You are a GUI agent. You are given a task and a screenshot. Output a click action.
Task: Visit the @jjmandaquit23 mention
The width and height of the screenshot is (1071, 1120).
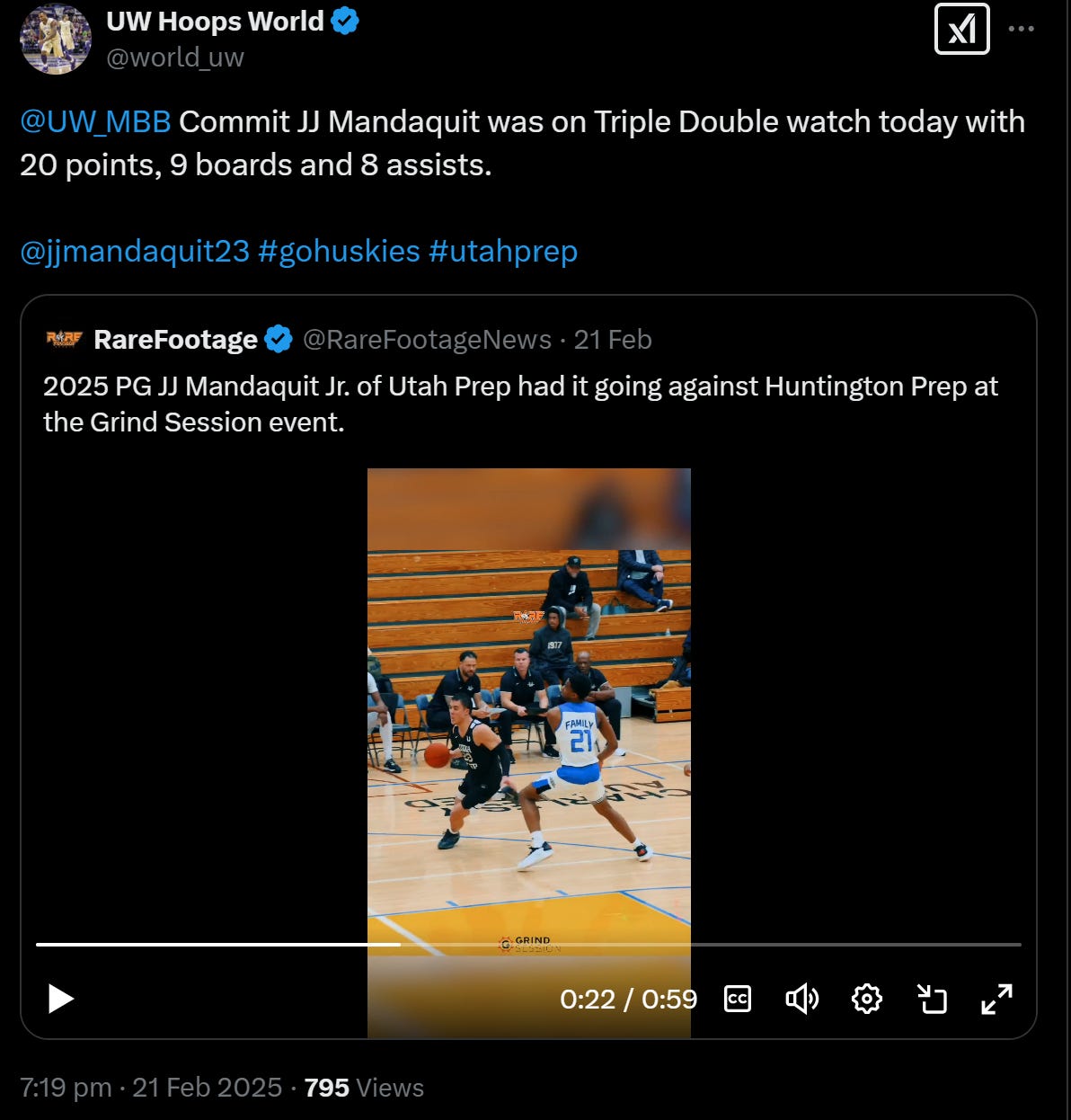(x=135, y=251)
